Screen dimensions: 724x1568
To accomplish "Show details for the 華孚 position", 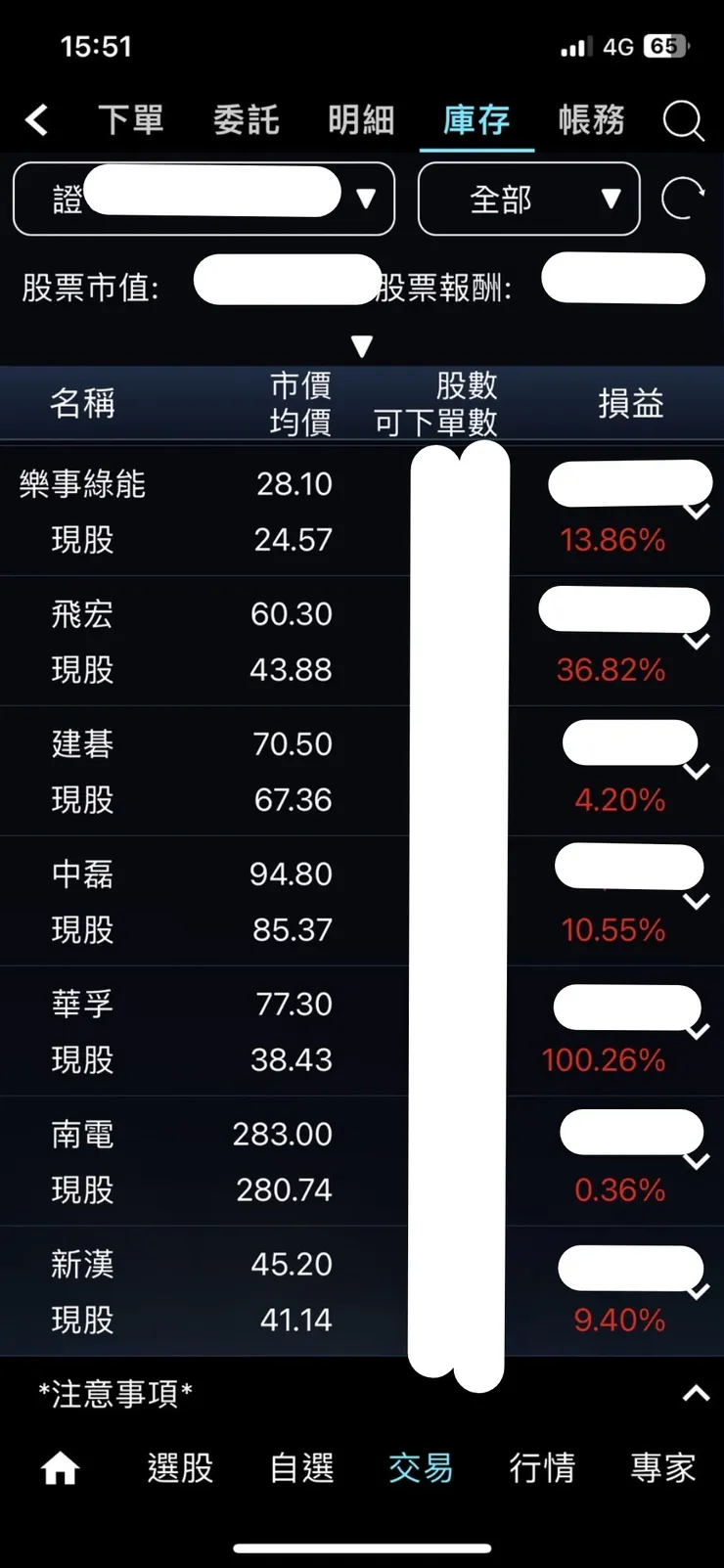I will (x=697, y=1030).
